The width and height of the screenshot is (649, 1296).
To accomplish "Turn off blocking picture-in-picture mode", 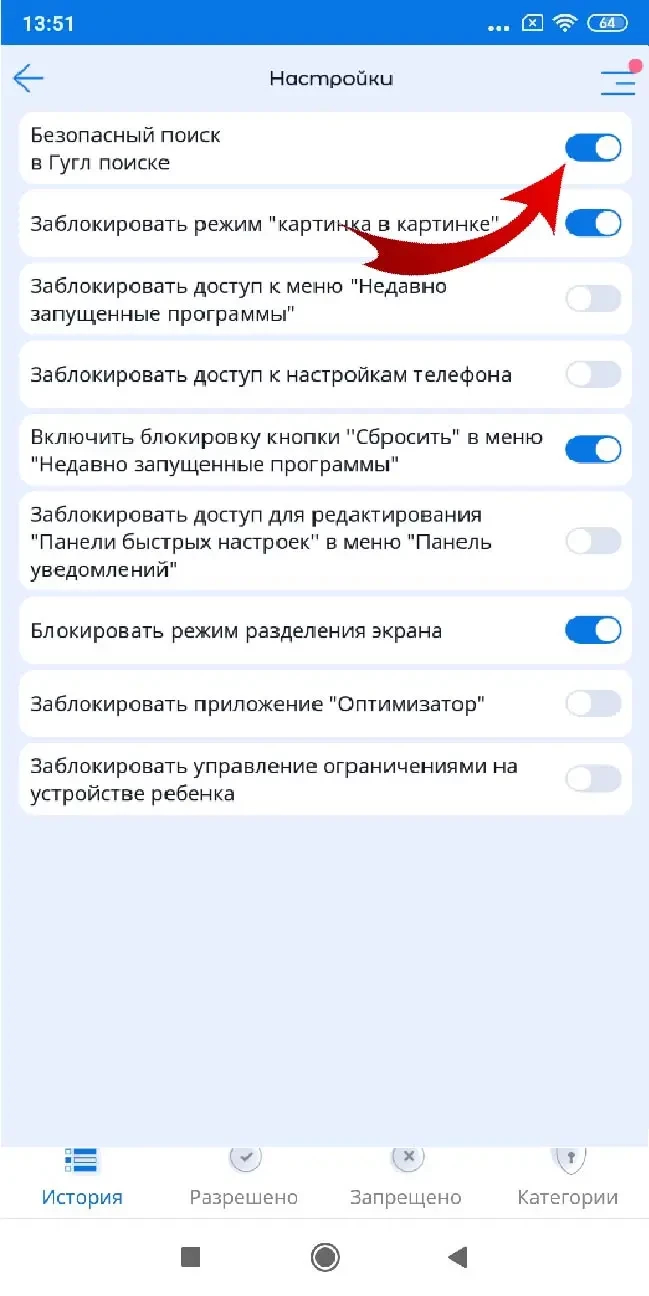I will coord(593,223).
